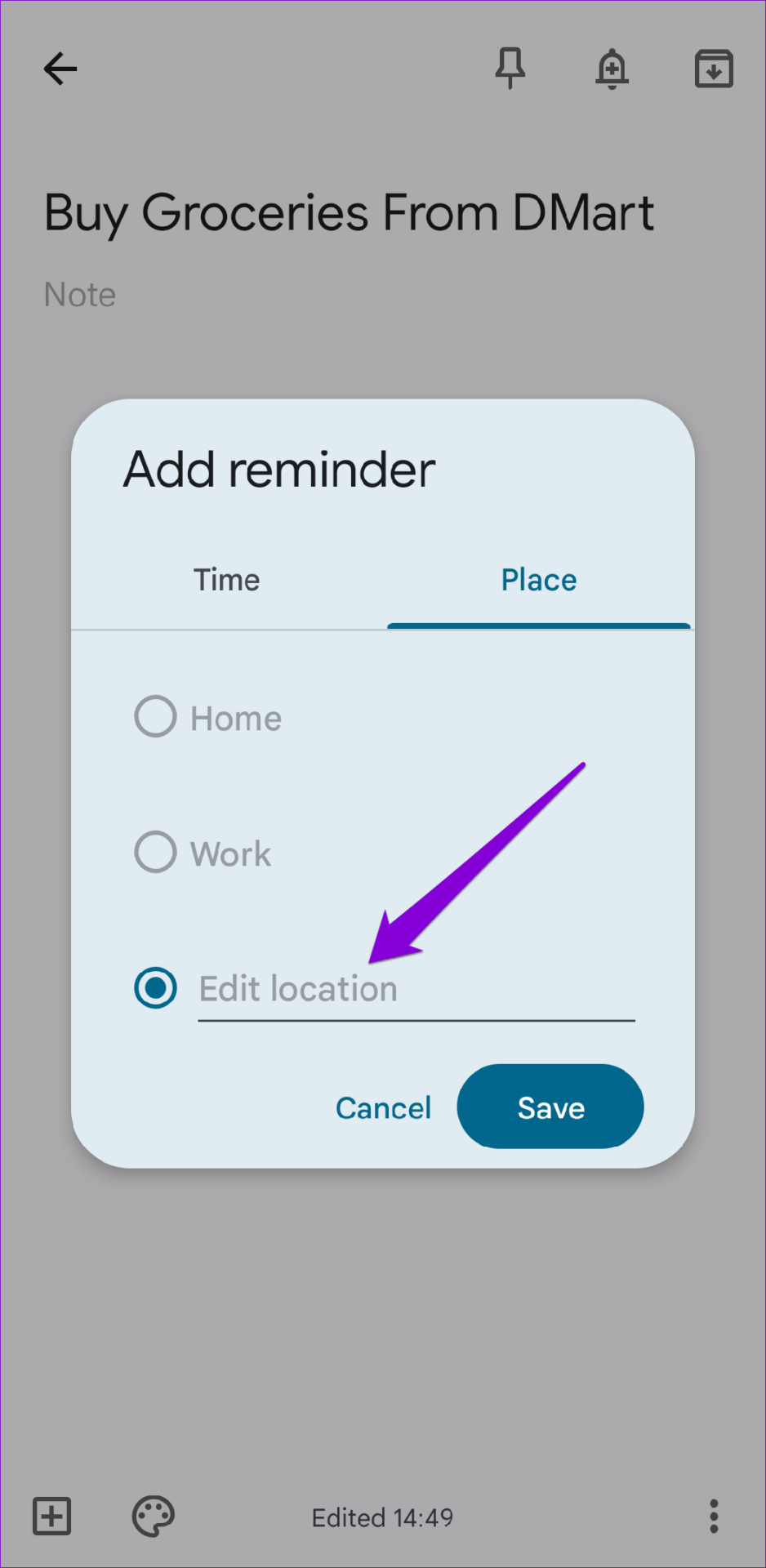Viewport: 766px width, 1568px height.
Task: Choose the Work location radio button
Action: pyautogui.click(x=155, y=852)
